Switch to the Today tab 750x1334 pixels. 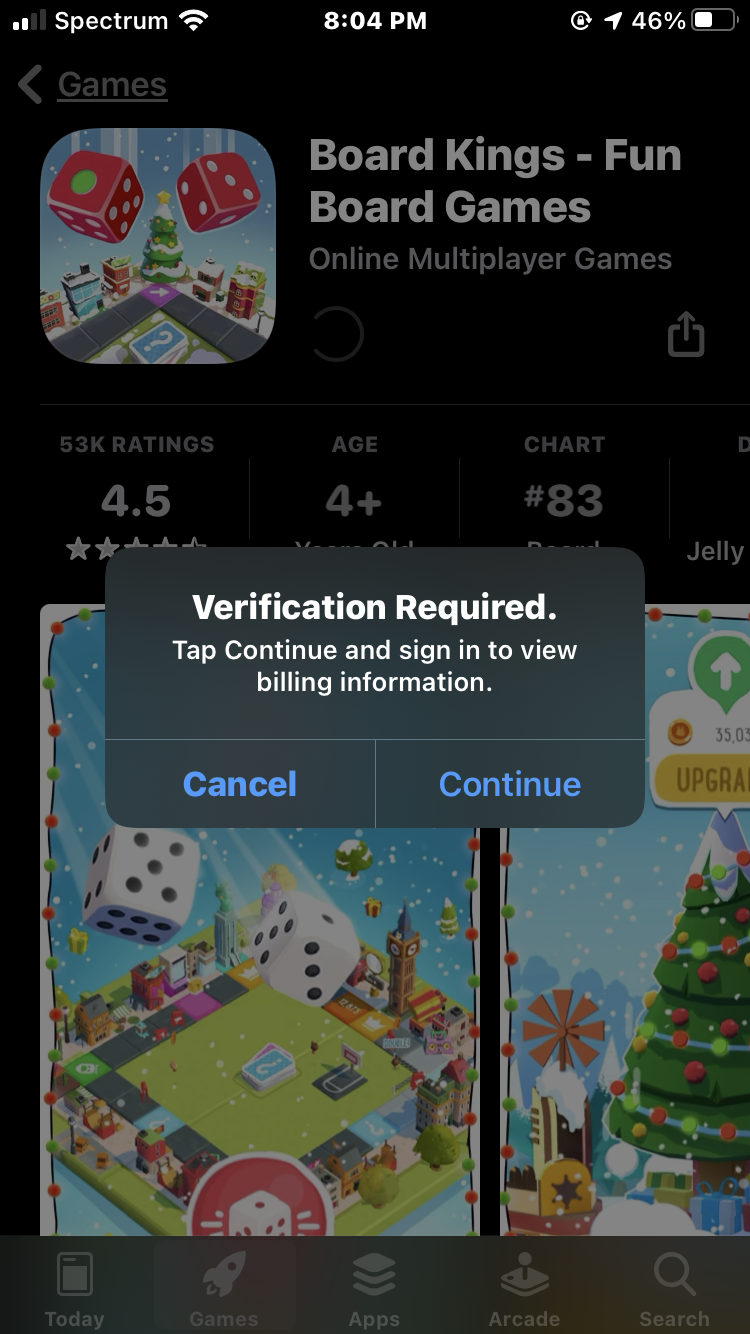pos(74,1288)
